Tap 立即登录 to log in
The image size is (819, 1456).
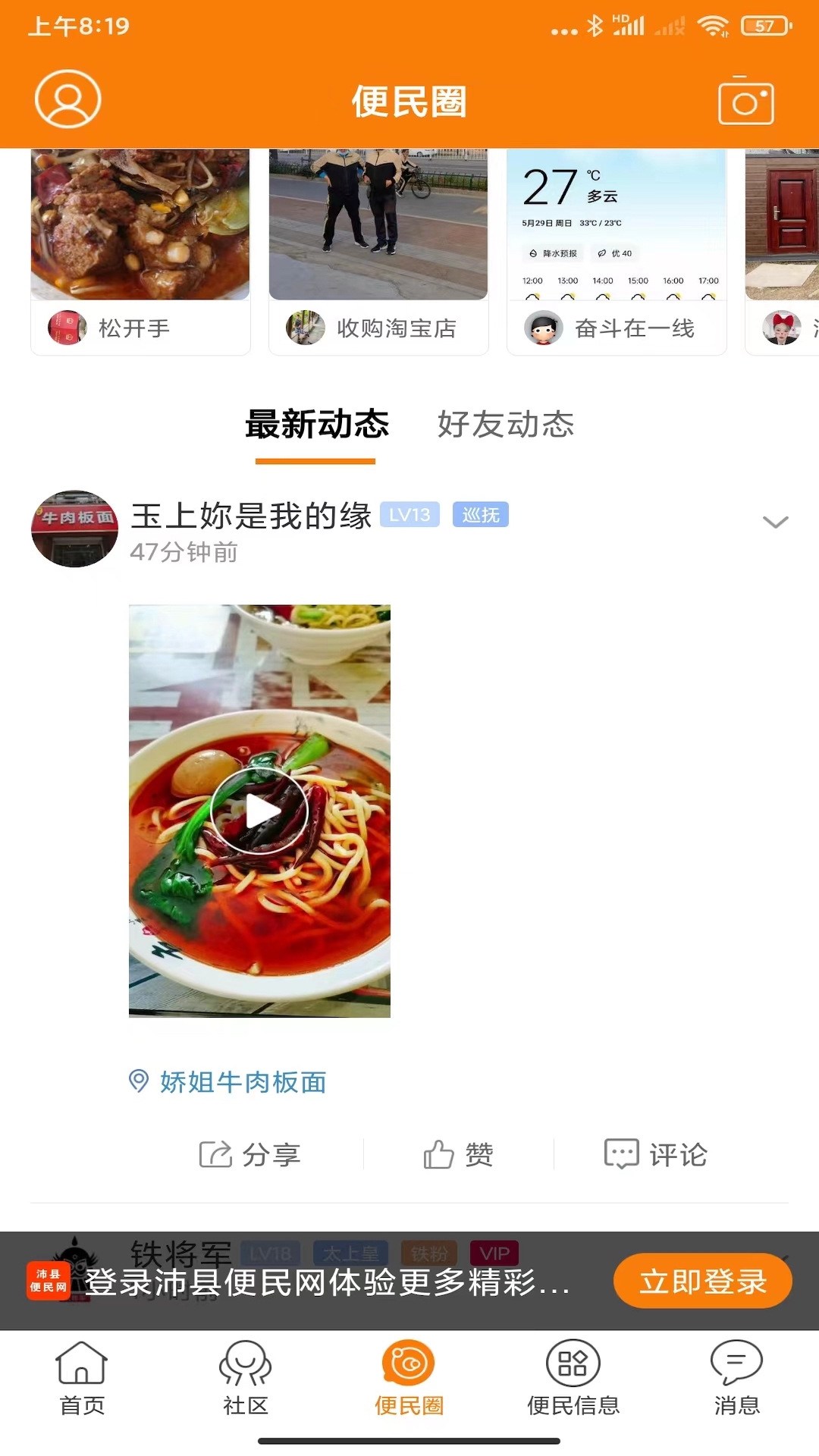point(702,1282)
